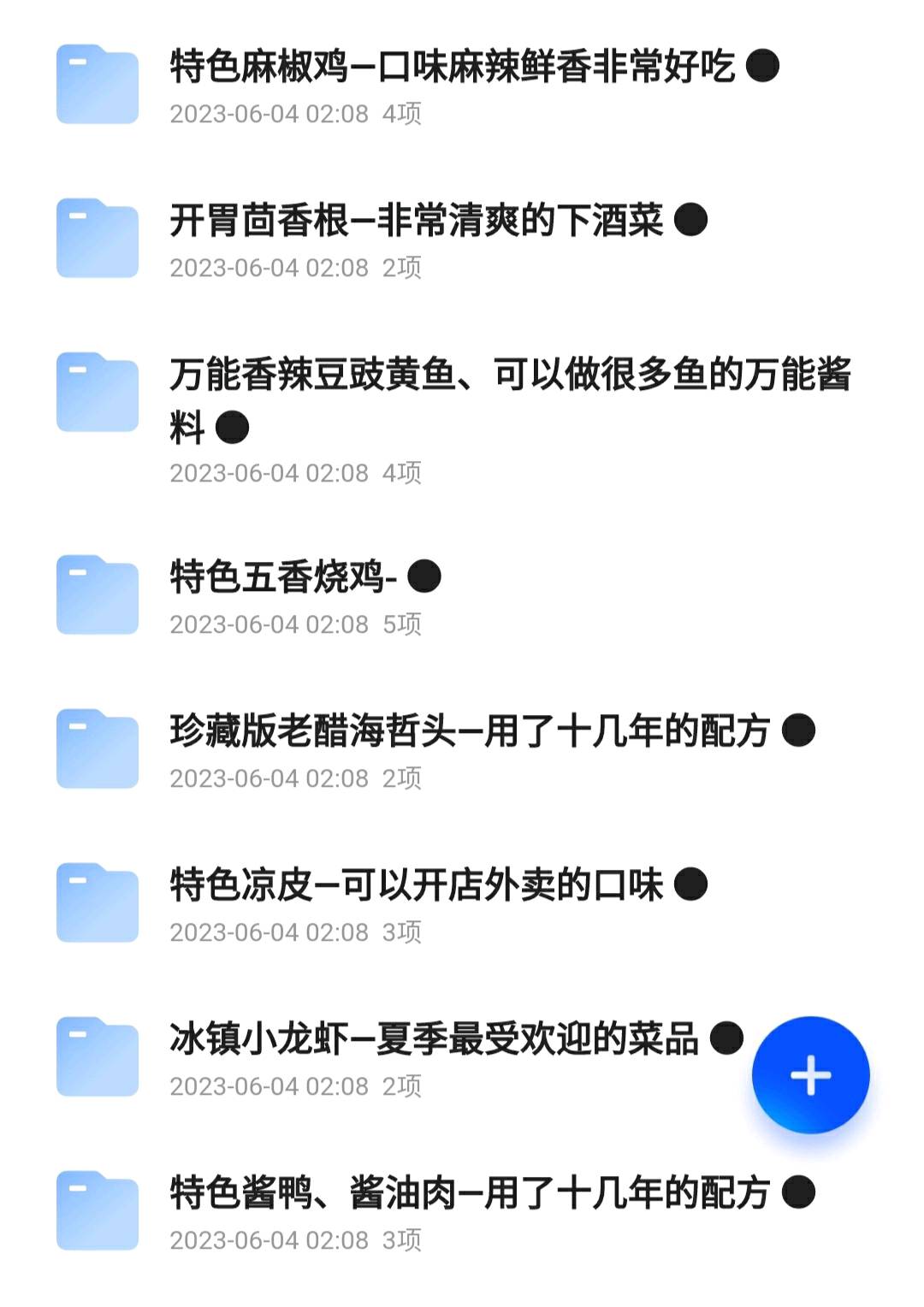Open the 冰镇小龙虾 folder

click(x=433, y=1039)
